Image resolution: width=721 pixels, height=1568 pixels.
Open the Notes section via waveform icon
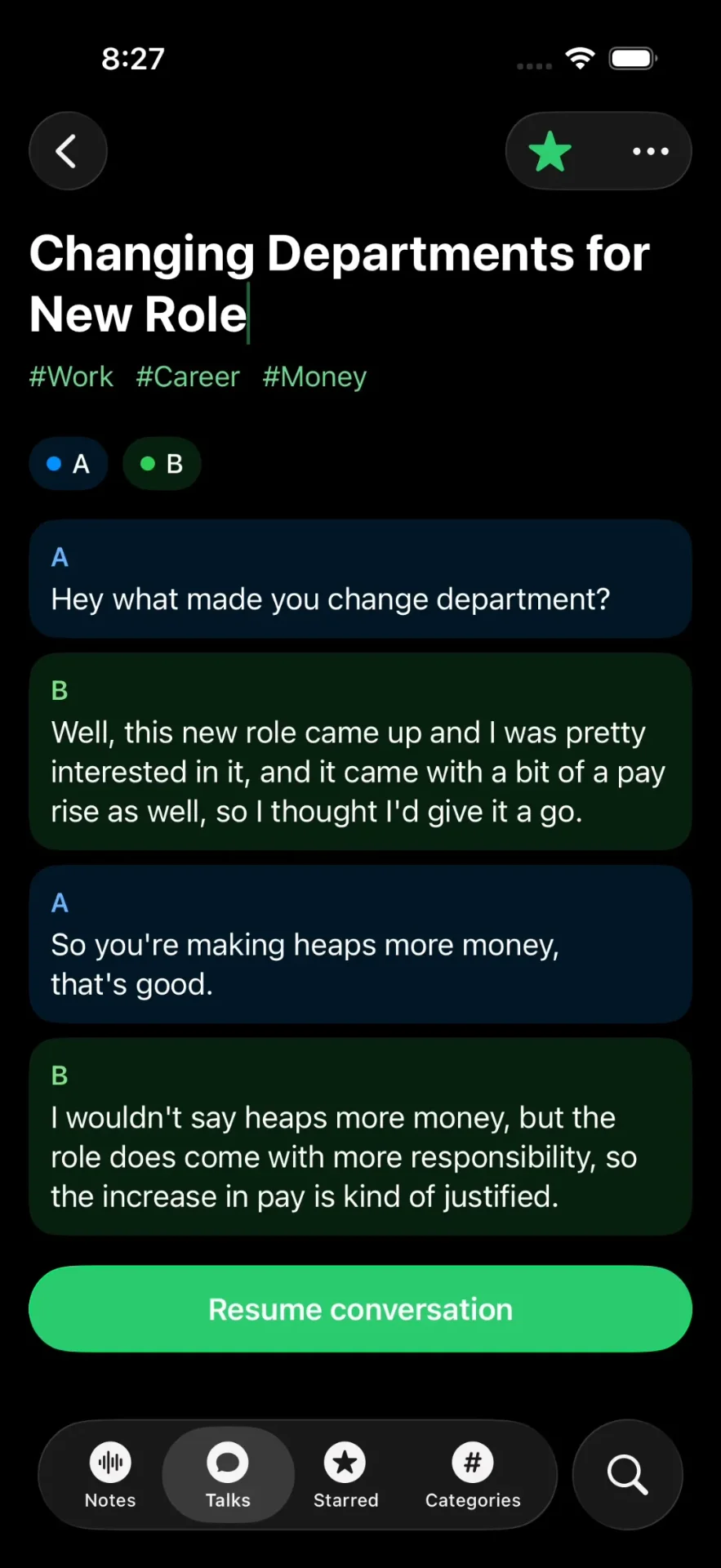click(x=109, y=1474)
